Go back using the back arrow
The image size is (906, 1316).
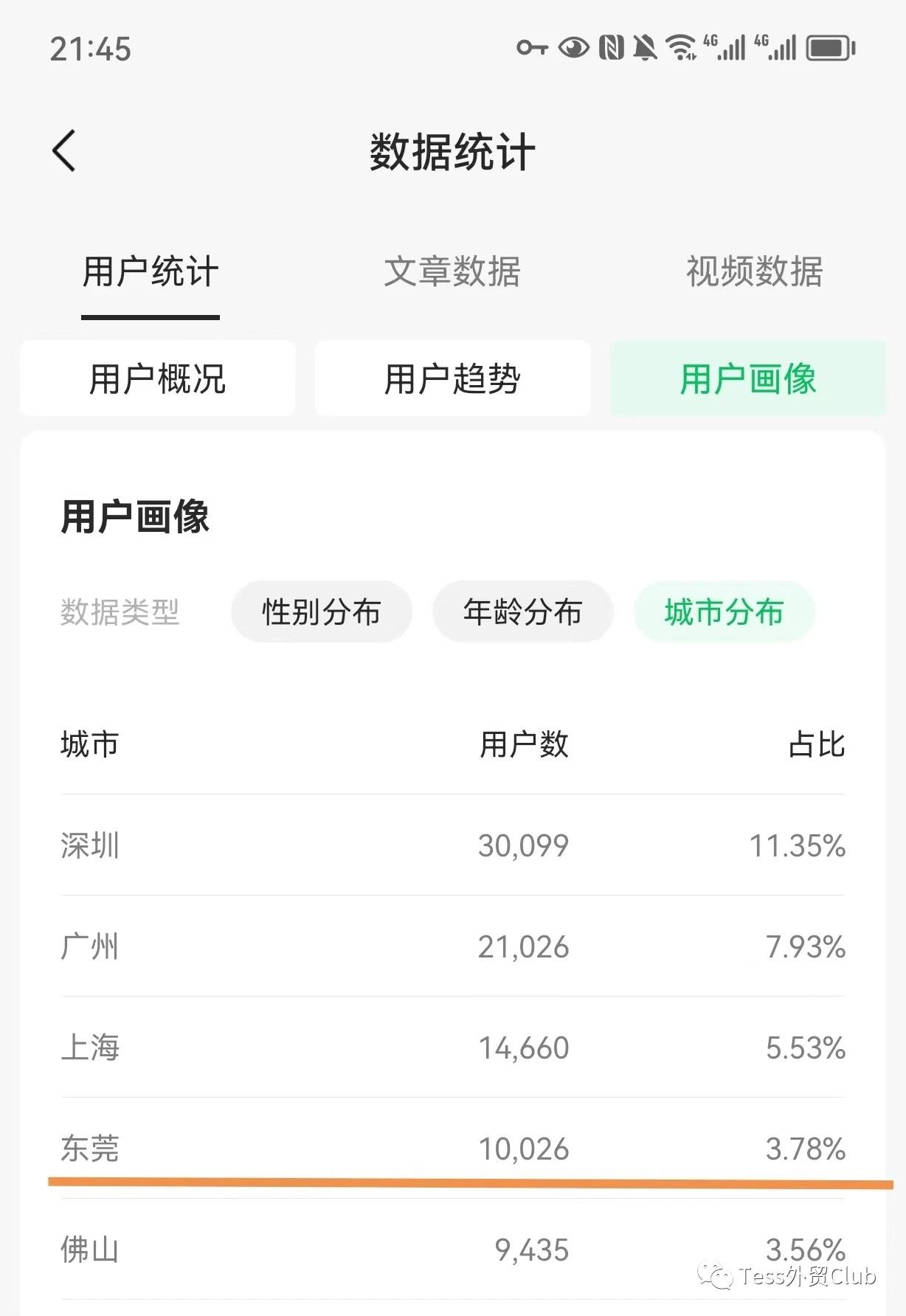[65, 151]
